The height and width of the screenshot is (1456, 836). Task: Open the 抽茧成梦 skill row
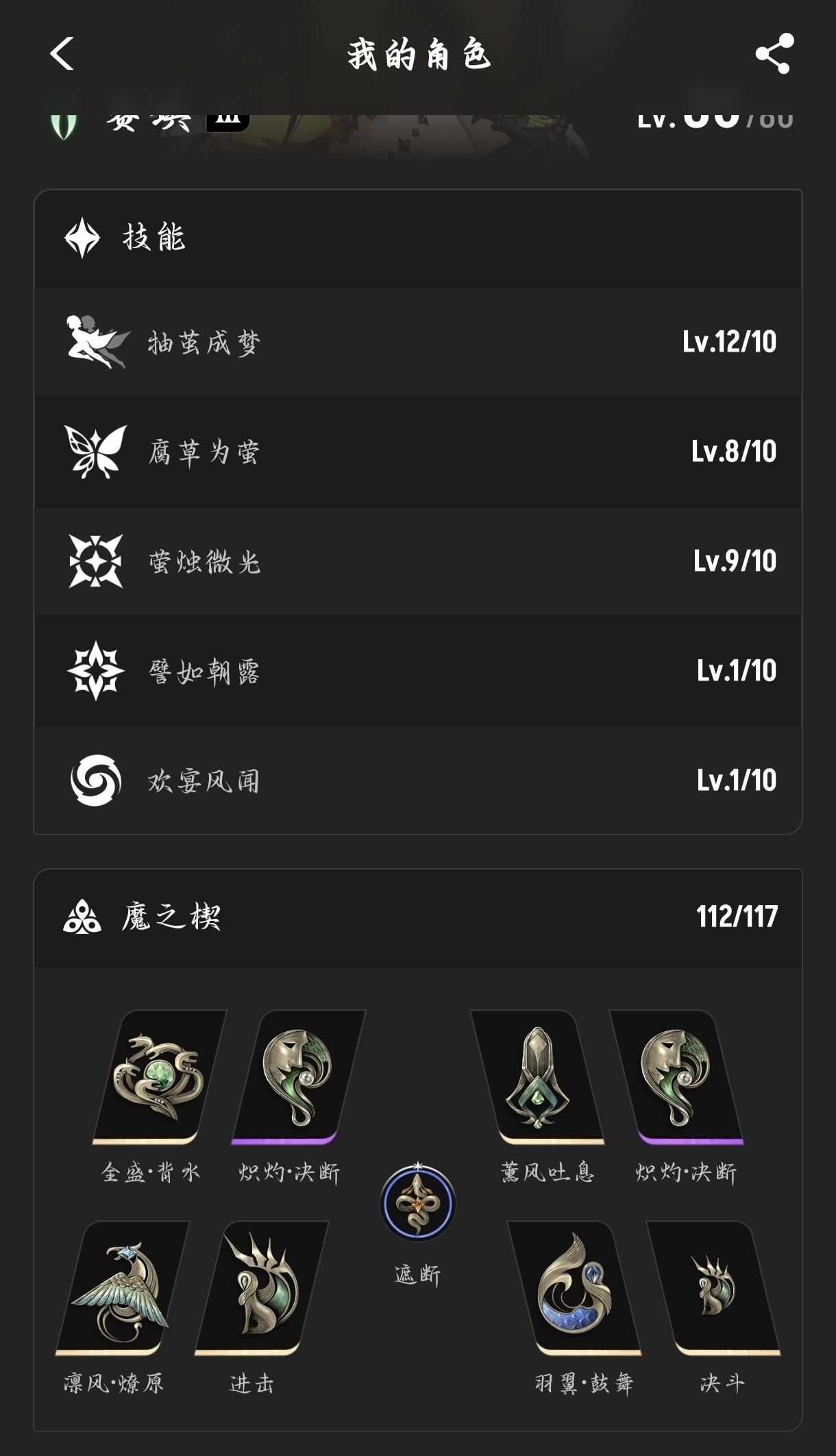tap(418, 342)
